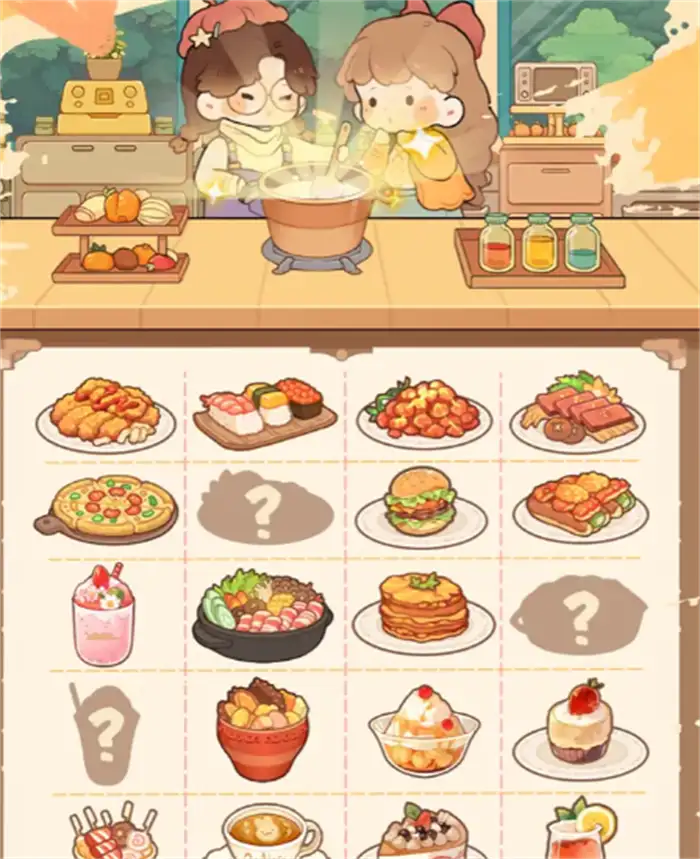Image resolution: width=700 pixels, height=859 pixels.
Task: Choose the red bowl stew
Action: click(x=262, y=729)
